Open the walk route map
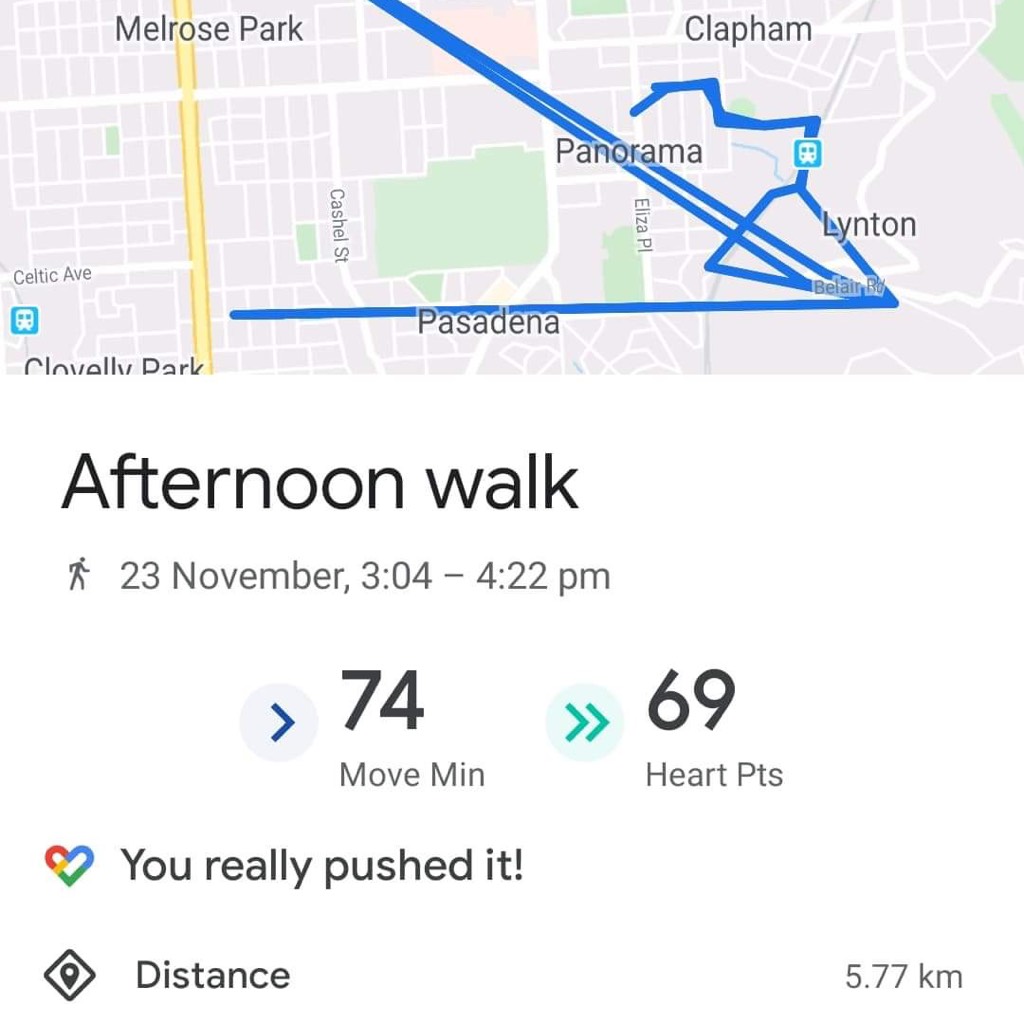Viewport: 1024px width, 1024px height. tap(512, 190)
